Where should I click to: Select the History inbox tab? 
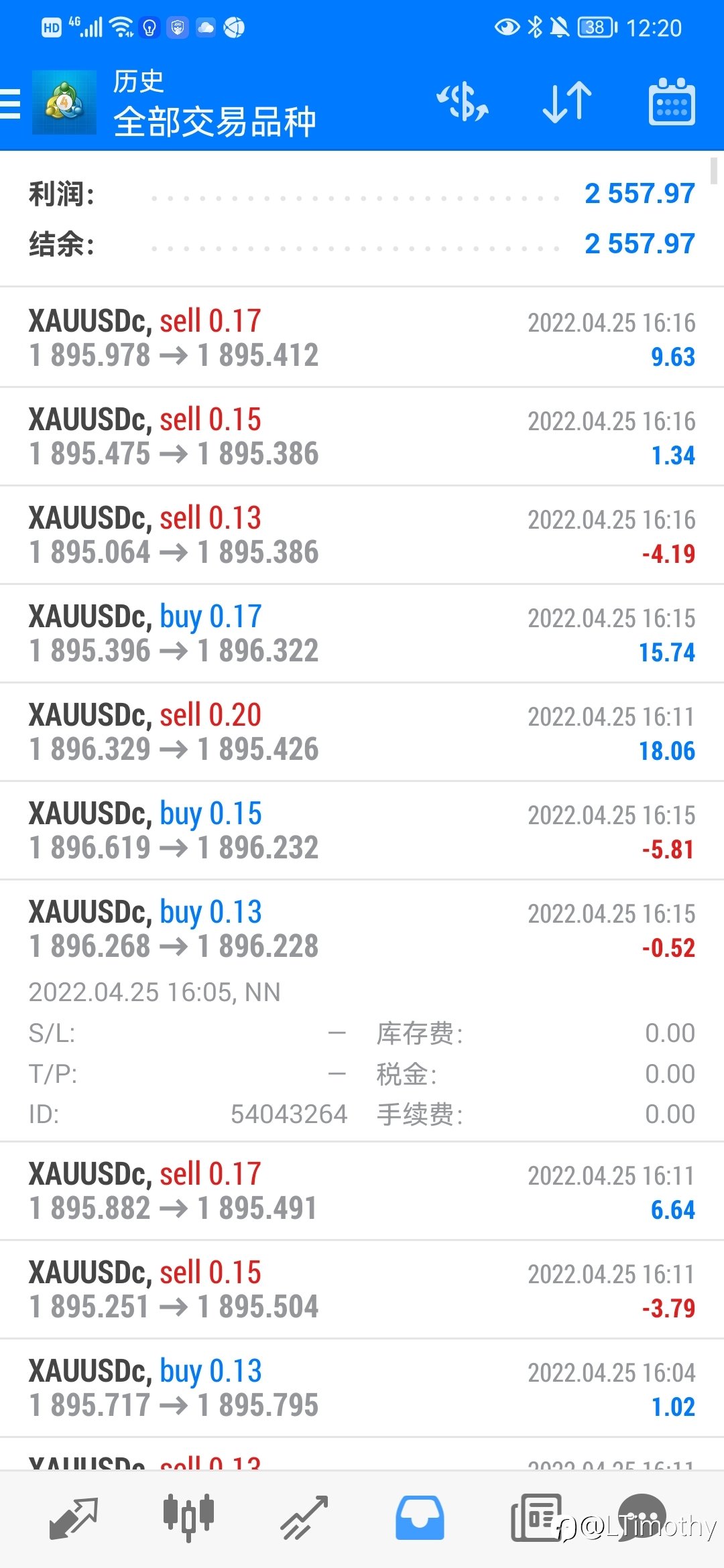tap(420, 1518)
